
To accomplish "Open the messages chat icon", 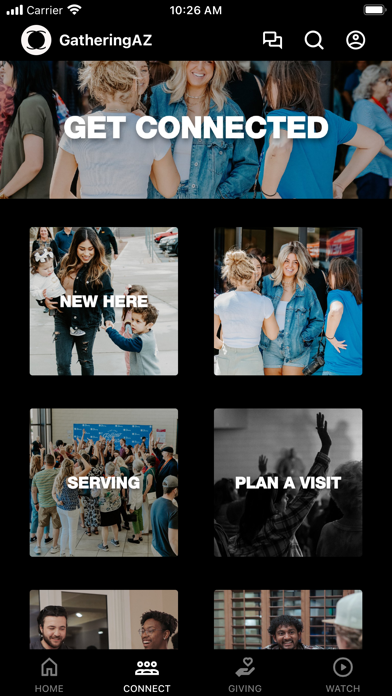I will [x=272, y=40].
